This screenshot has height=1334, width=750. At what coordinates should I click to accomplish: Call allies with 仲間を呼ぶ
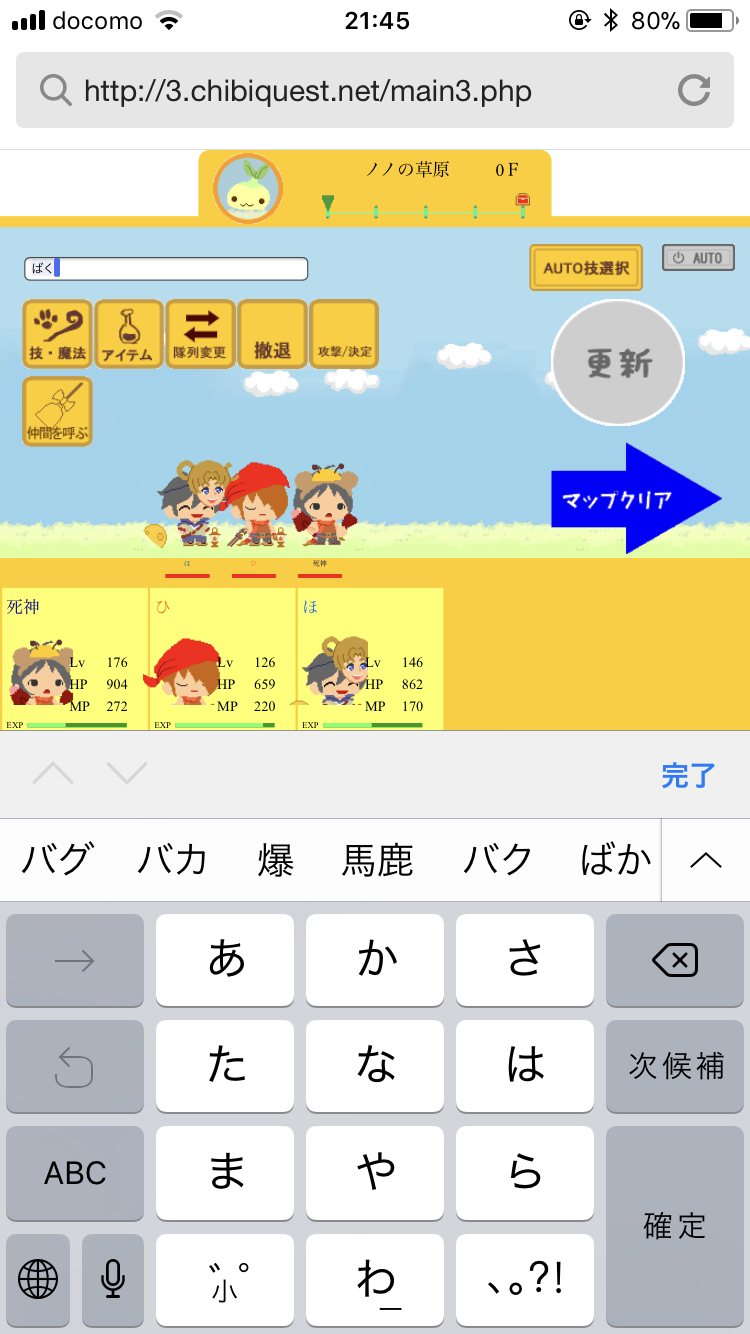(58, 411)
